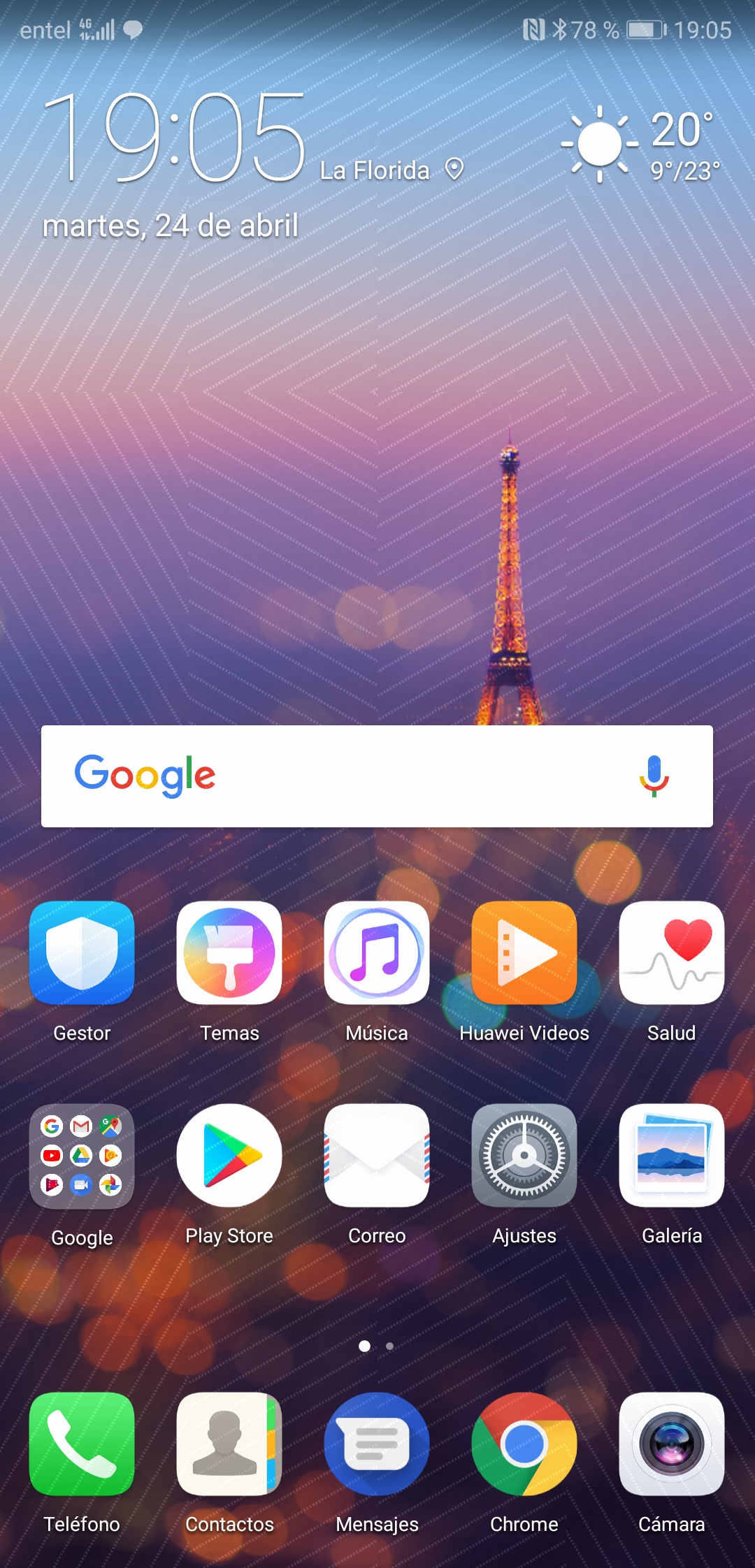Open the Google apps folder

(82, 1156)
